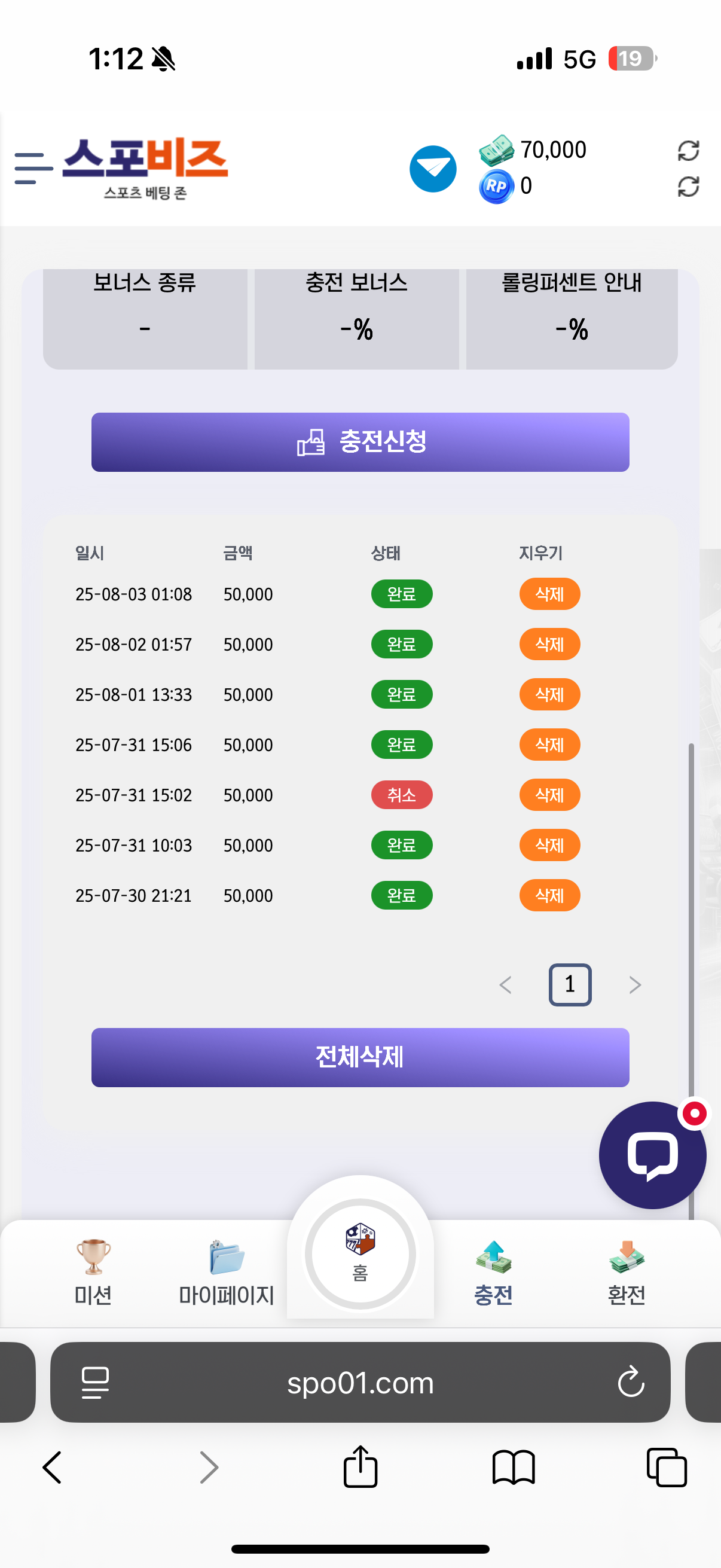The image size is (721, 1568).
Task: Tap the 충전신청 button
Action: click(360, 442)
